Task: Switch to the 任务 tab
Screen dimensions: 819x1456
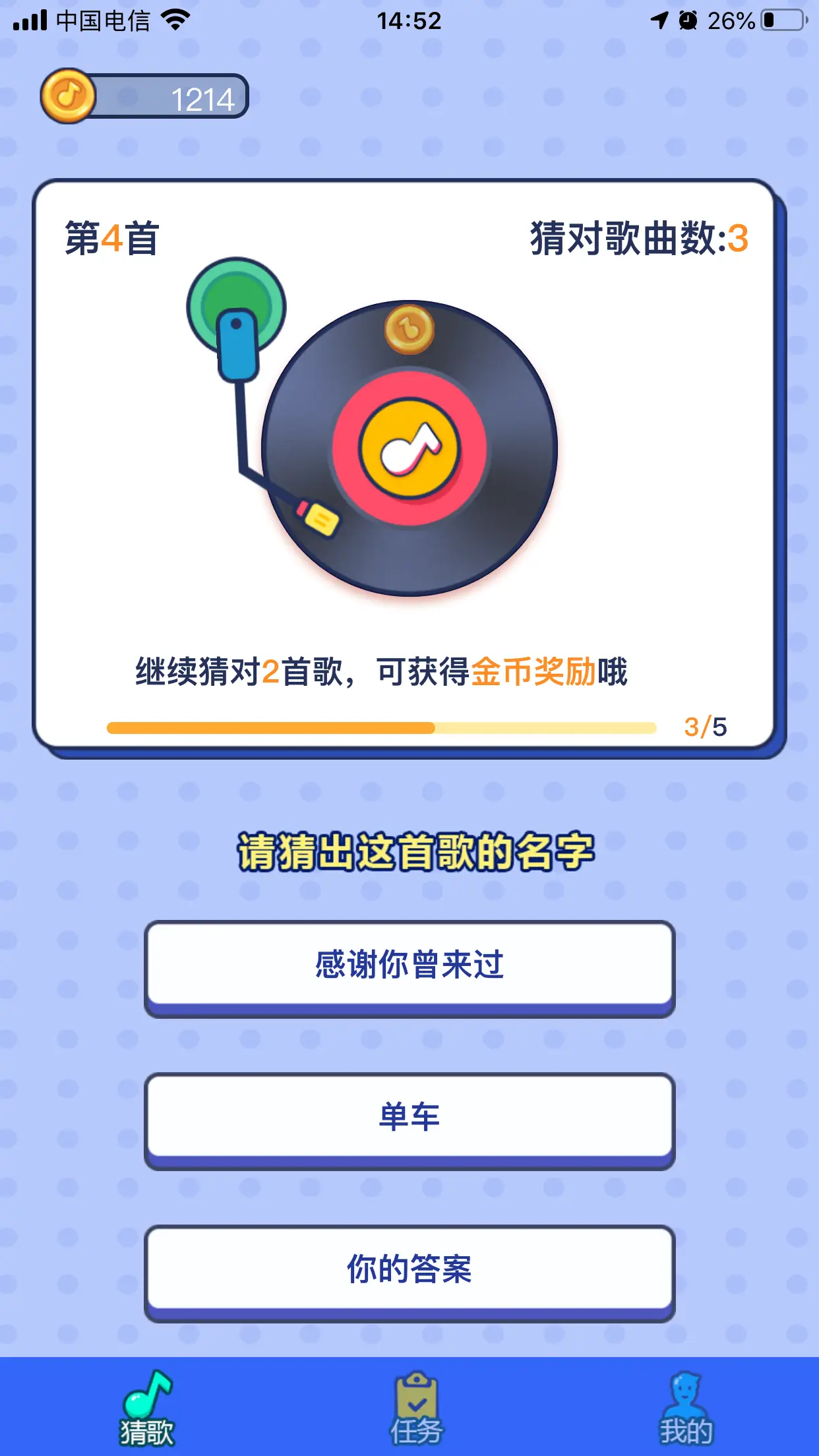Action: coord(416,1409)
